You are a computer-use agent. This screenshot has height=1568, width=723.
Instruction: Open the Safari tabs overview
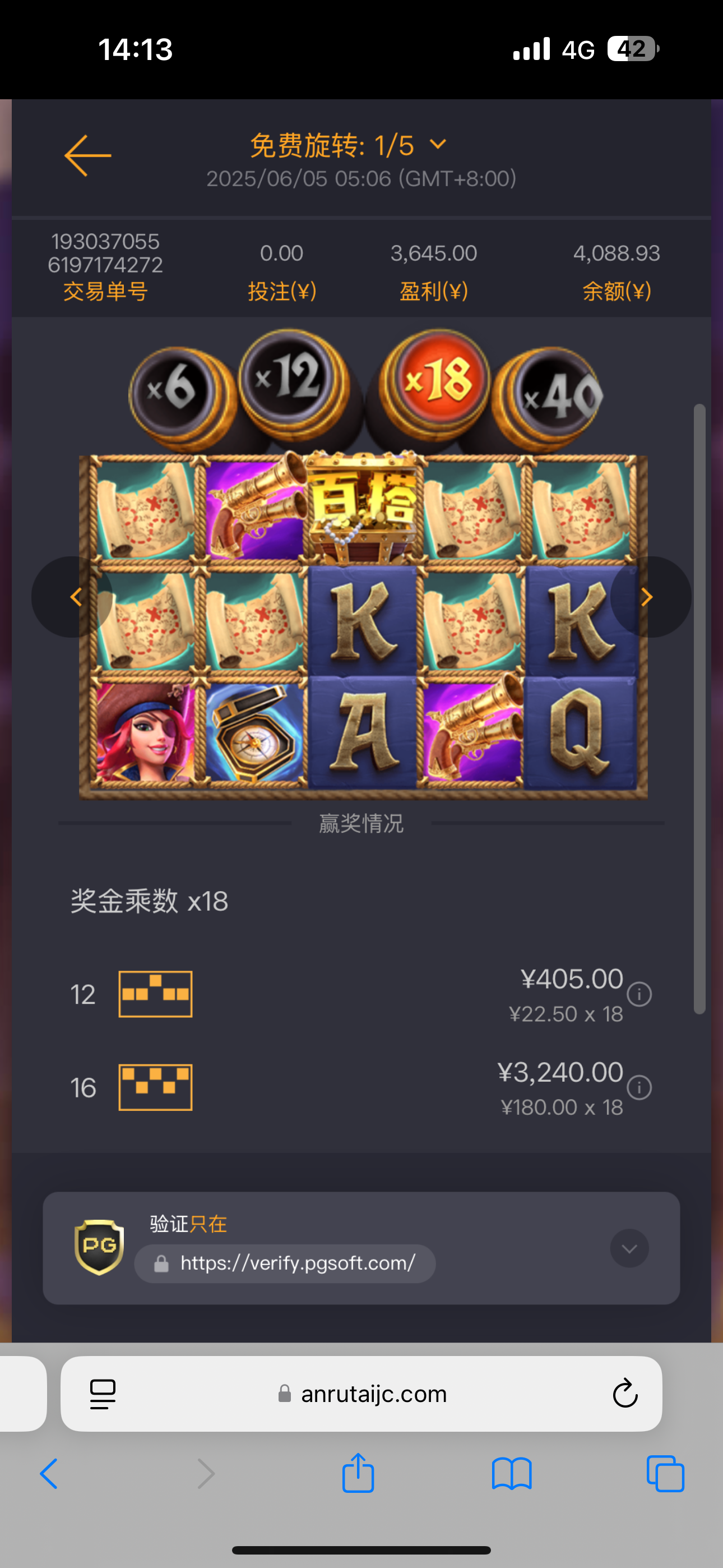pos(665,1474)
